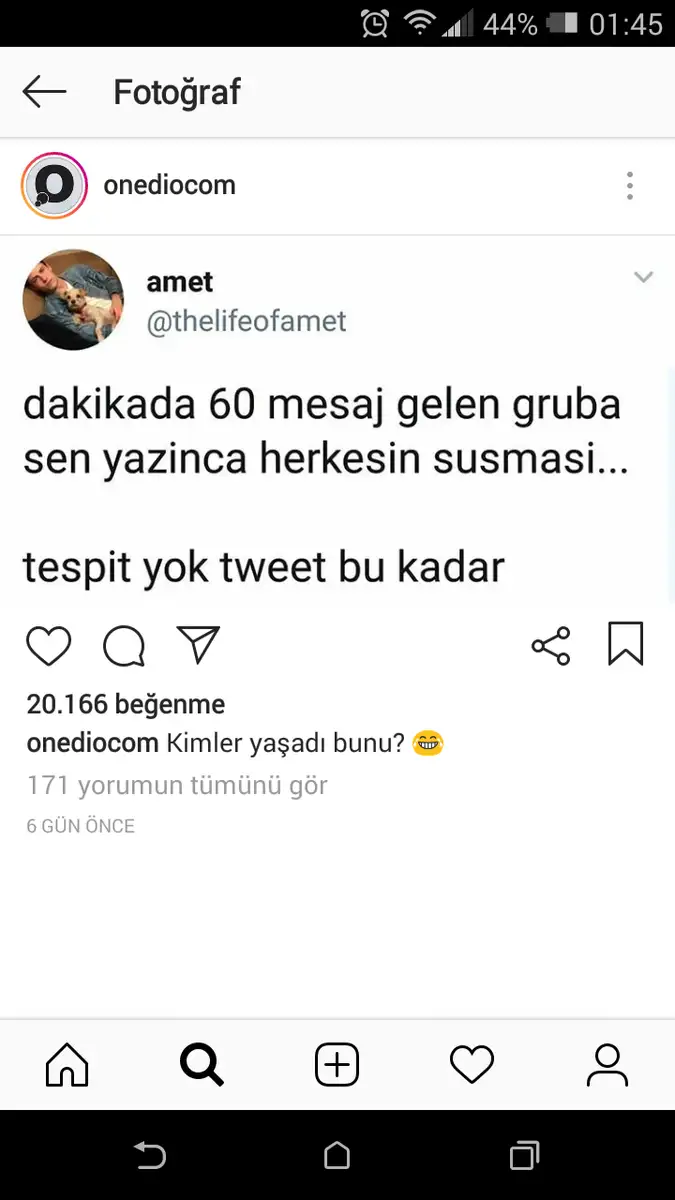The height and width of the screenshot is (1200, 675).
Task: Open the post's three-dot options menu
Action: pyautogui.click(x=629, y=186)
